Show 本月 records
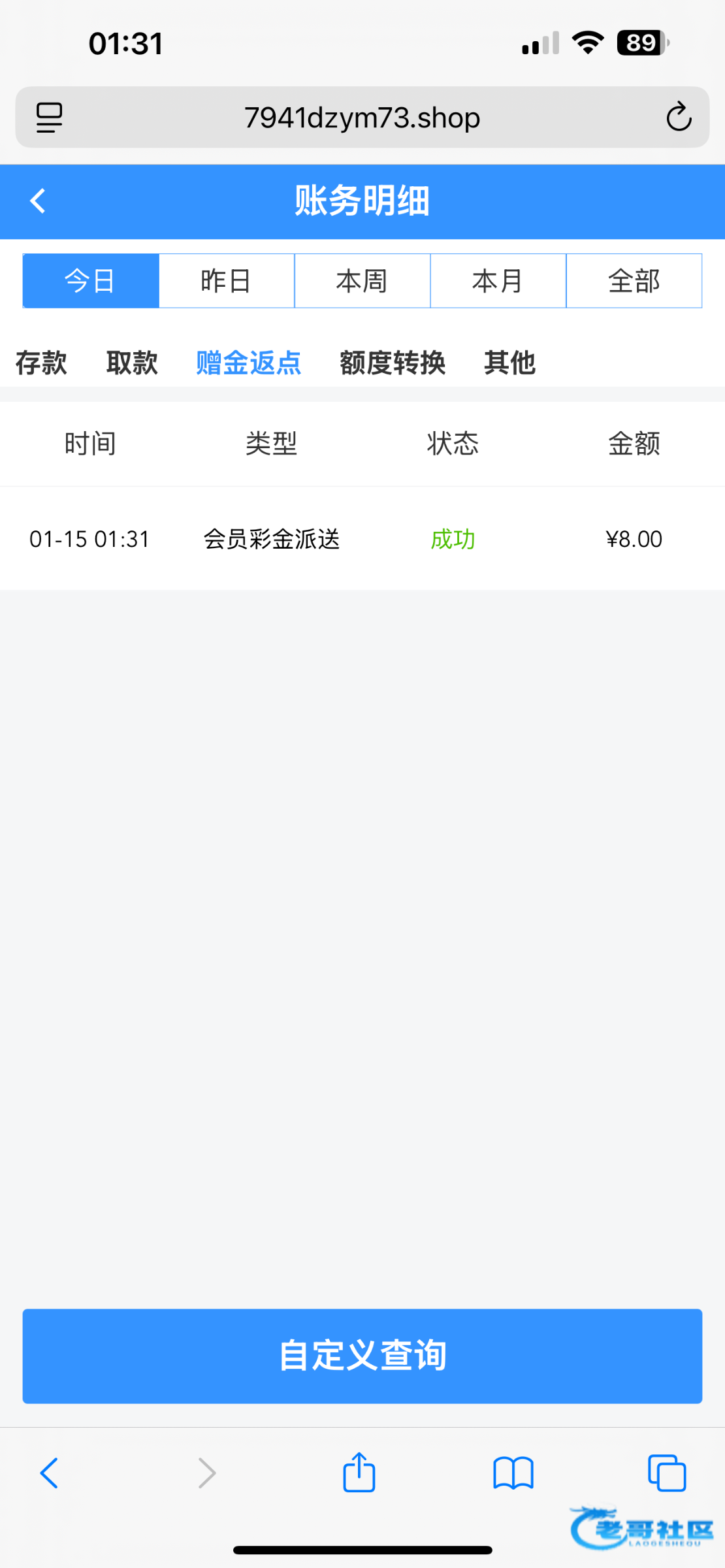725x1568 pixels. 498,281
